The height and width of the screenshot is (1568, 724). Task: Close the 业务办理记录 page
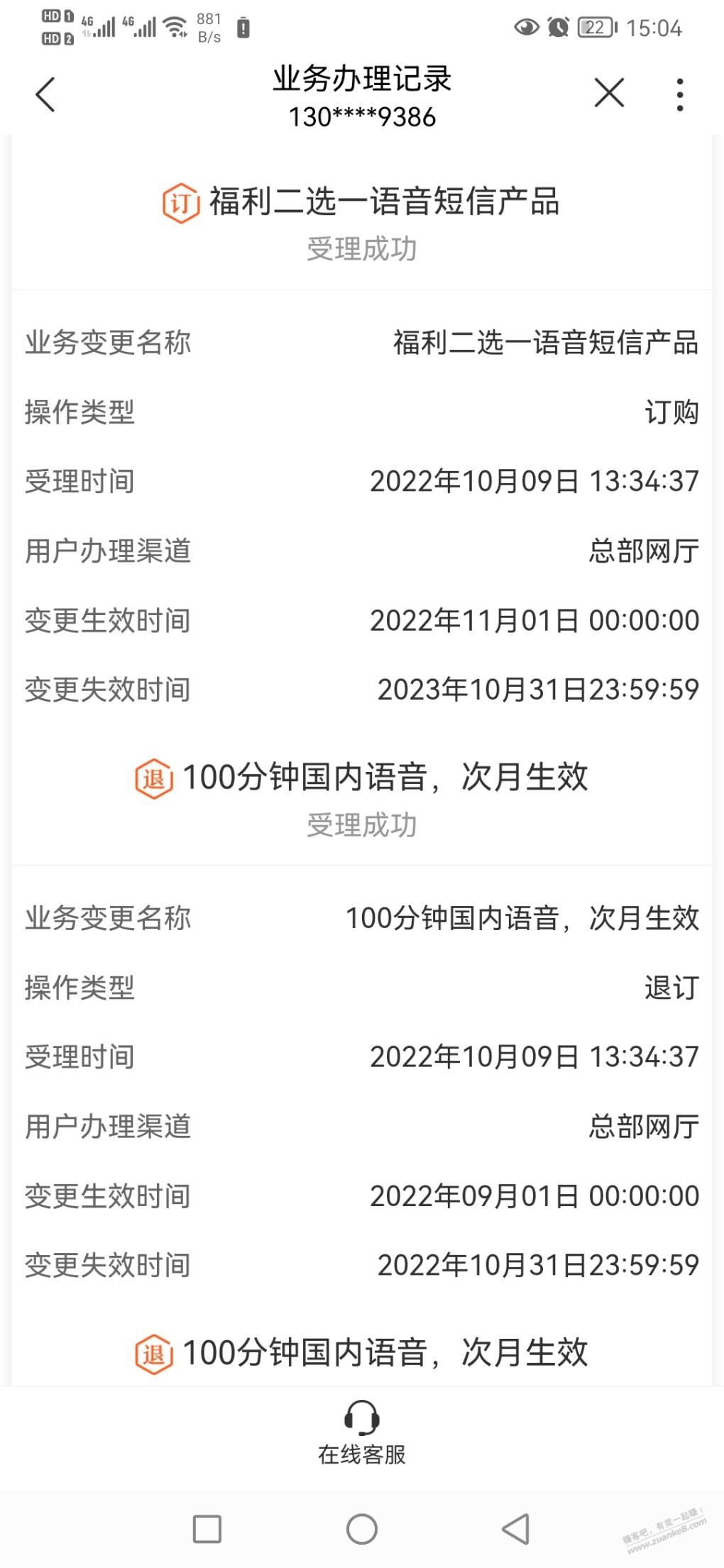click(x=609, y=93)
